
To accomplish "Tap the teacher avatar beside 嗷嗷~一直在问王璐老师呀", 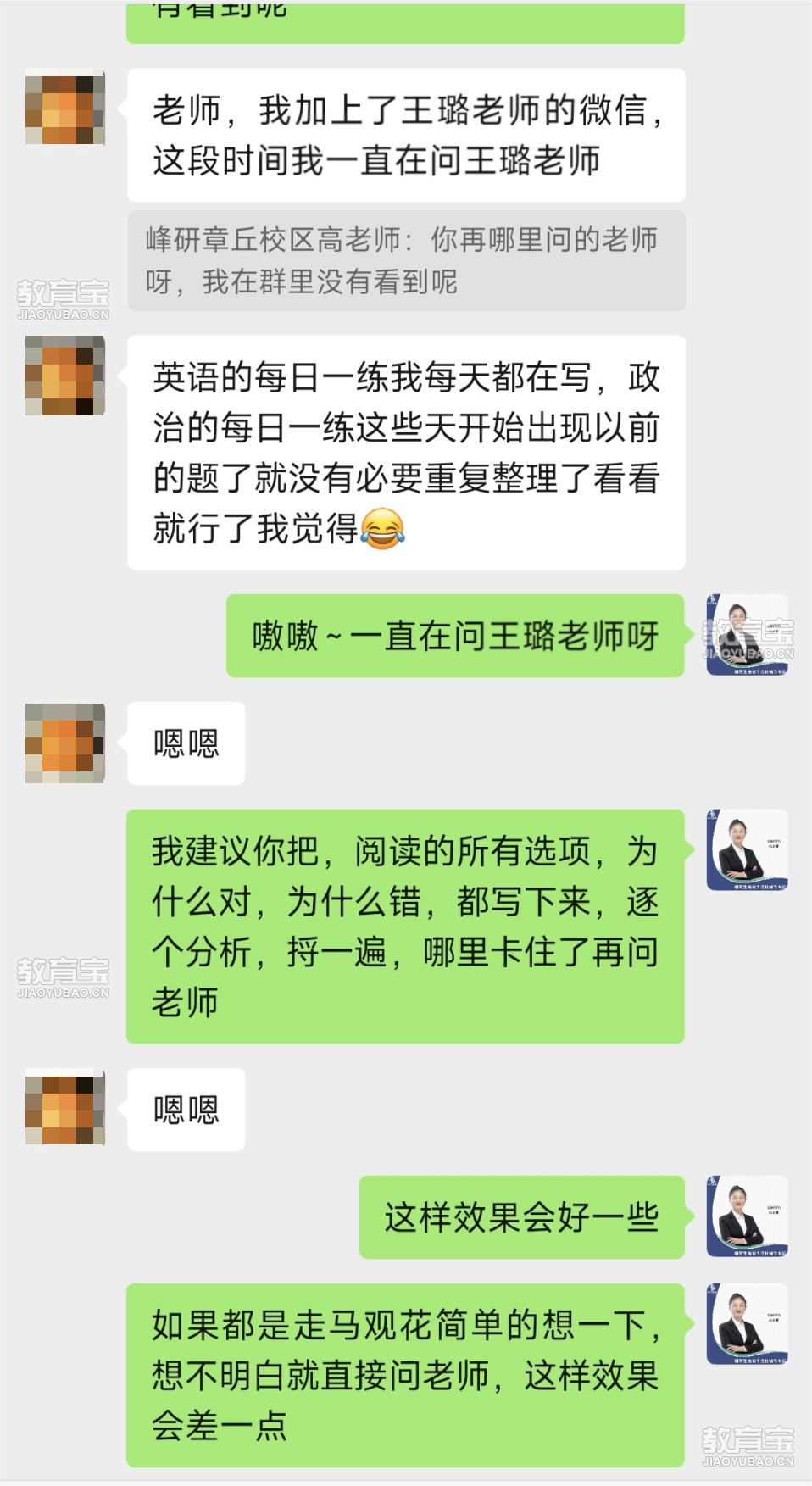I will [x=747, y=635].
